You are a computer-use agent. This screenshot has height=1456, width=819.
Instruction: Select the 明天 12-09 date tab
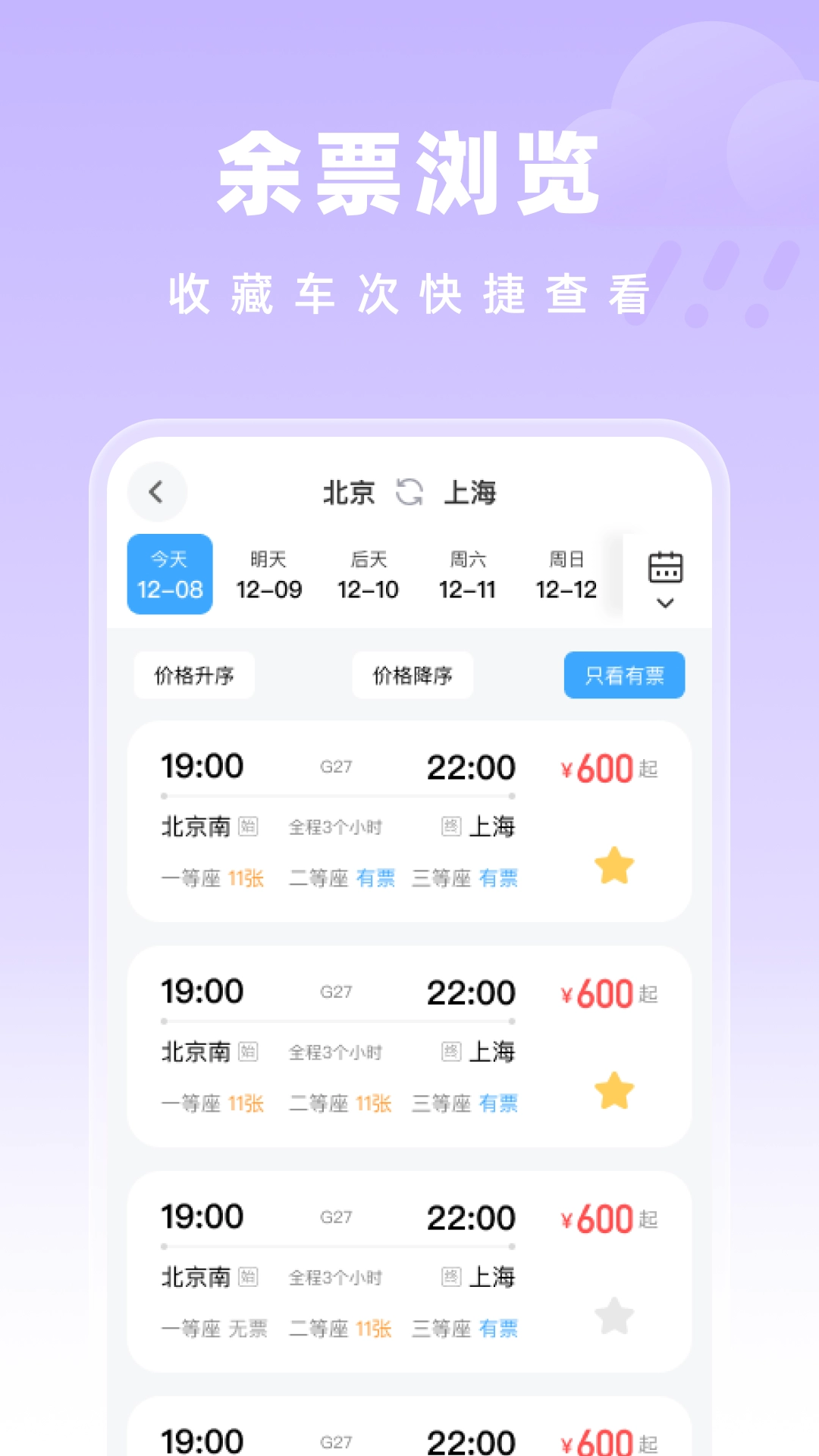tap(271, 573)
